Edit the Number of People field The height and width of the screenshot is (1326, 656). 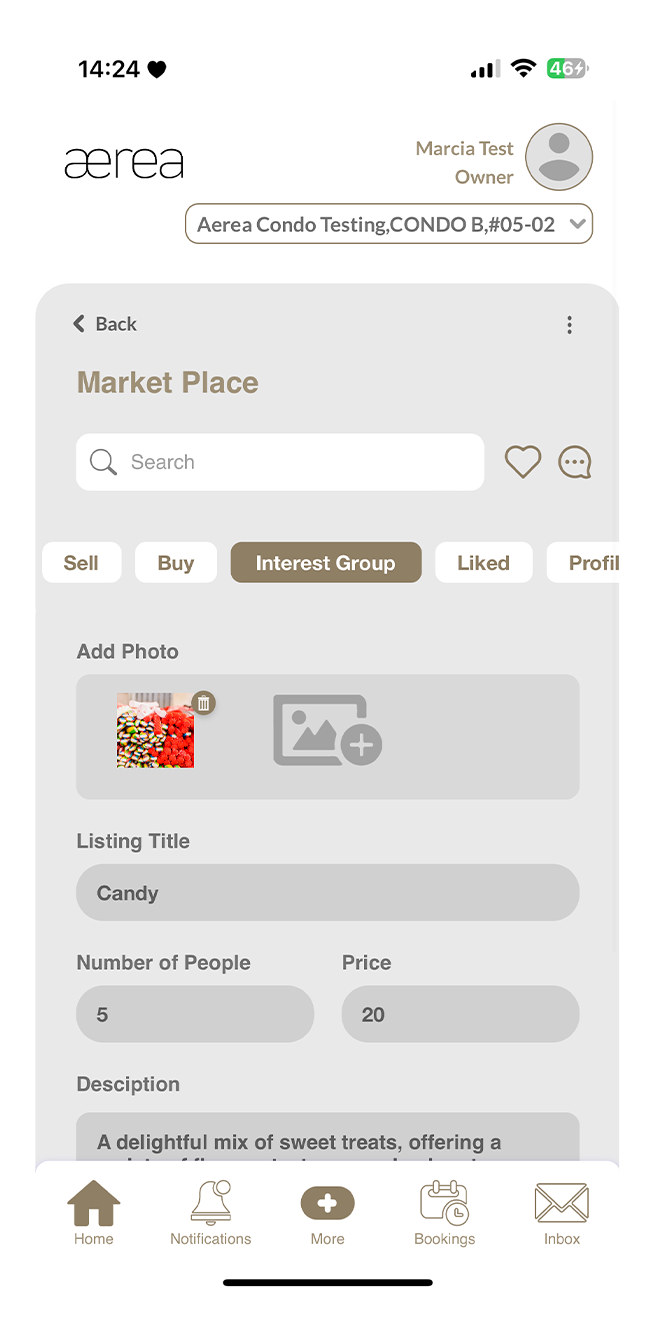coord(195,1014)
